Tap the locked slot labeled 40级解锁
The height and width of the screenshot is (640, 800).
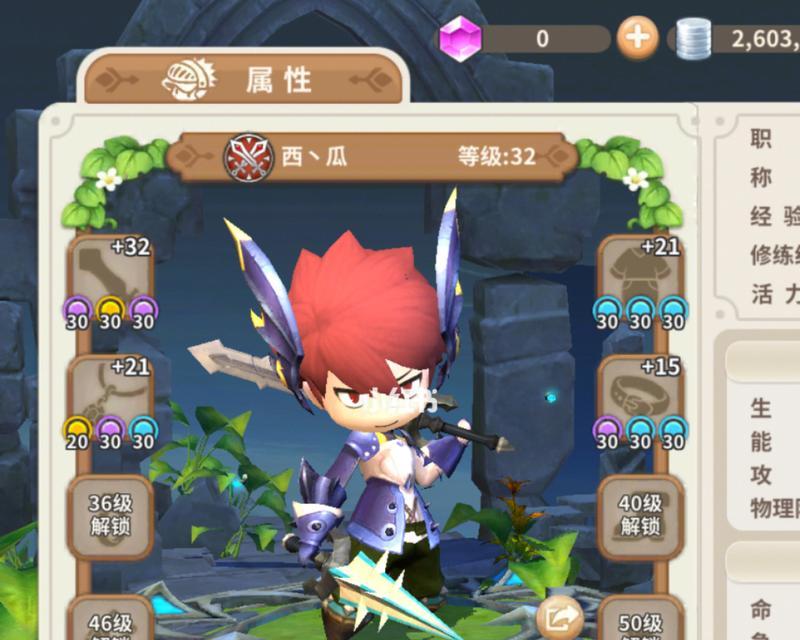(x=640, y=515)
